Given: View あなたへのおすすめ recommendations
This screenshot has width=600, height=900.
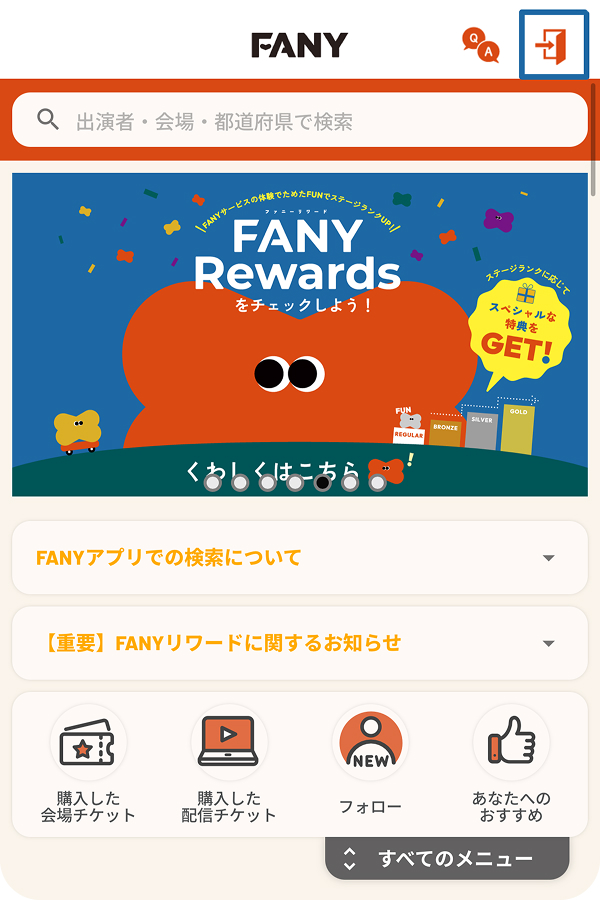Looking at the screenshot, I should 511,765.
